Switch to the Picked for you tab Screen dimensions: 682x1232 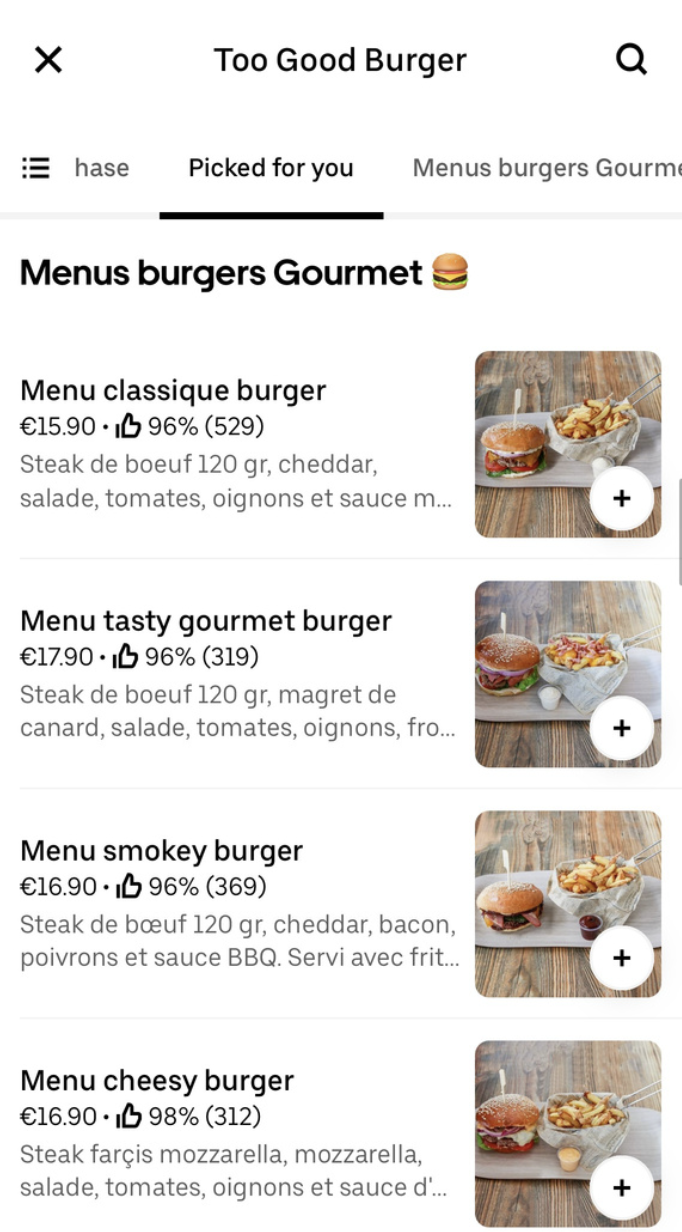click(271, 168)
